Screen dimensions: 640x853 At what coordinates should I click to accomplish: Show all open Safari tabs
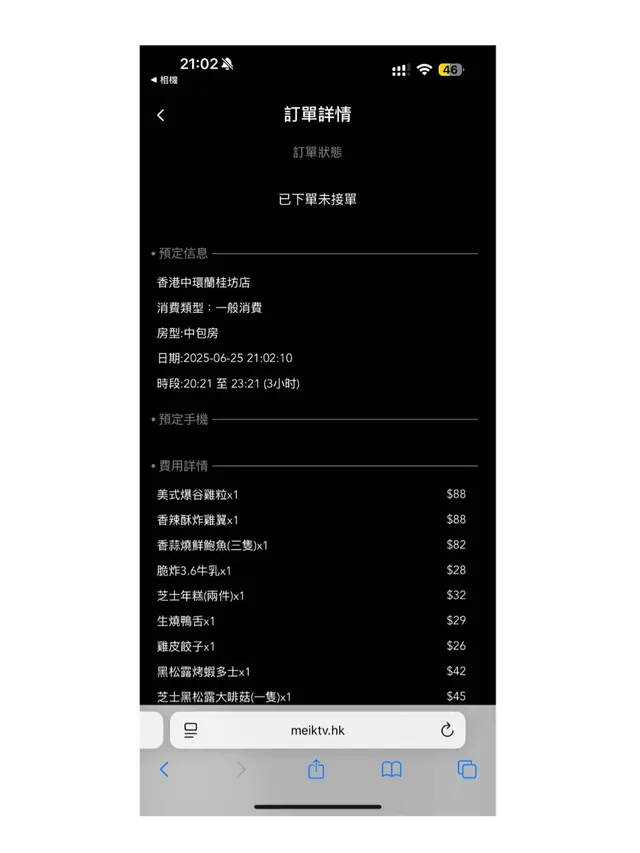pyautogui.click(x=467, y=769)
